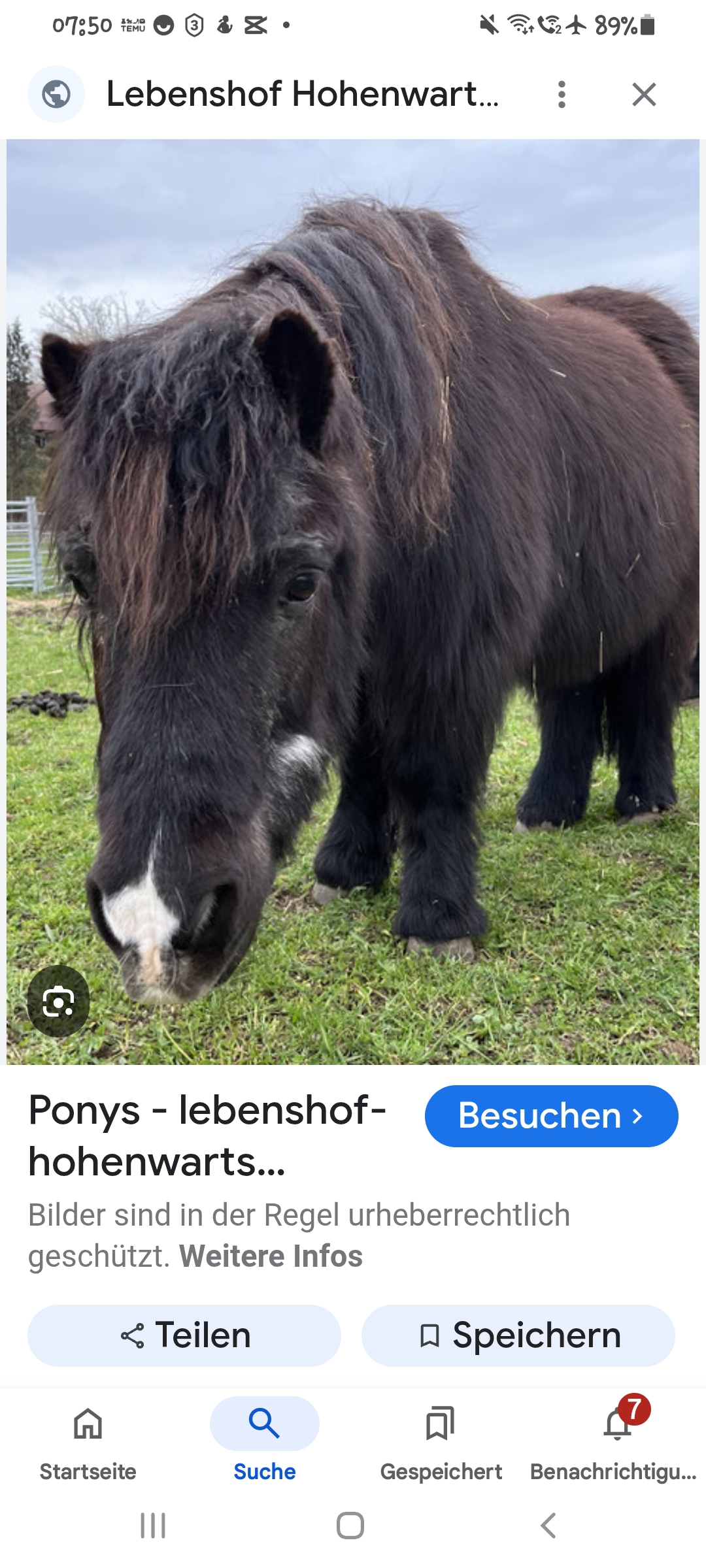This screenshot has width=706, height=1568.
Task: Tap the Besuchen button
Action: (x=551, y=1116)
